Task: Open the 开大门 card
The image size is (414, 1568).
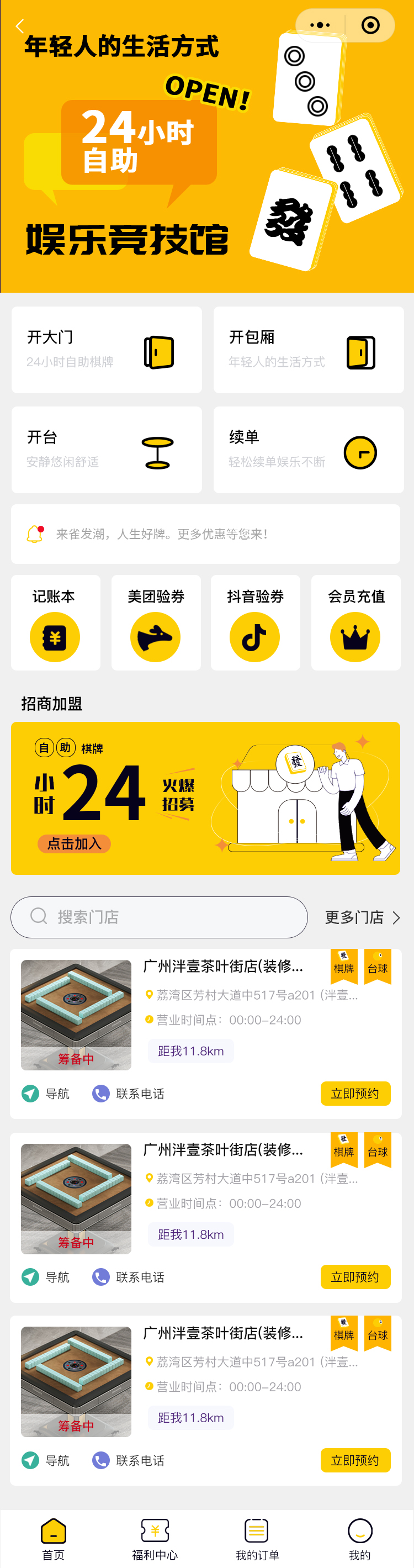Action: tap(107, 350)
